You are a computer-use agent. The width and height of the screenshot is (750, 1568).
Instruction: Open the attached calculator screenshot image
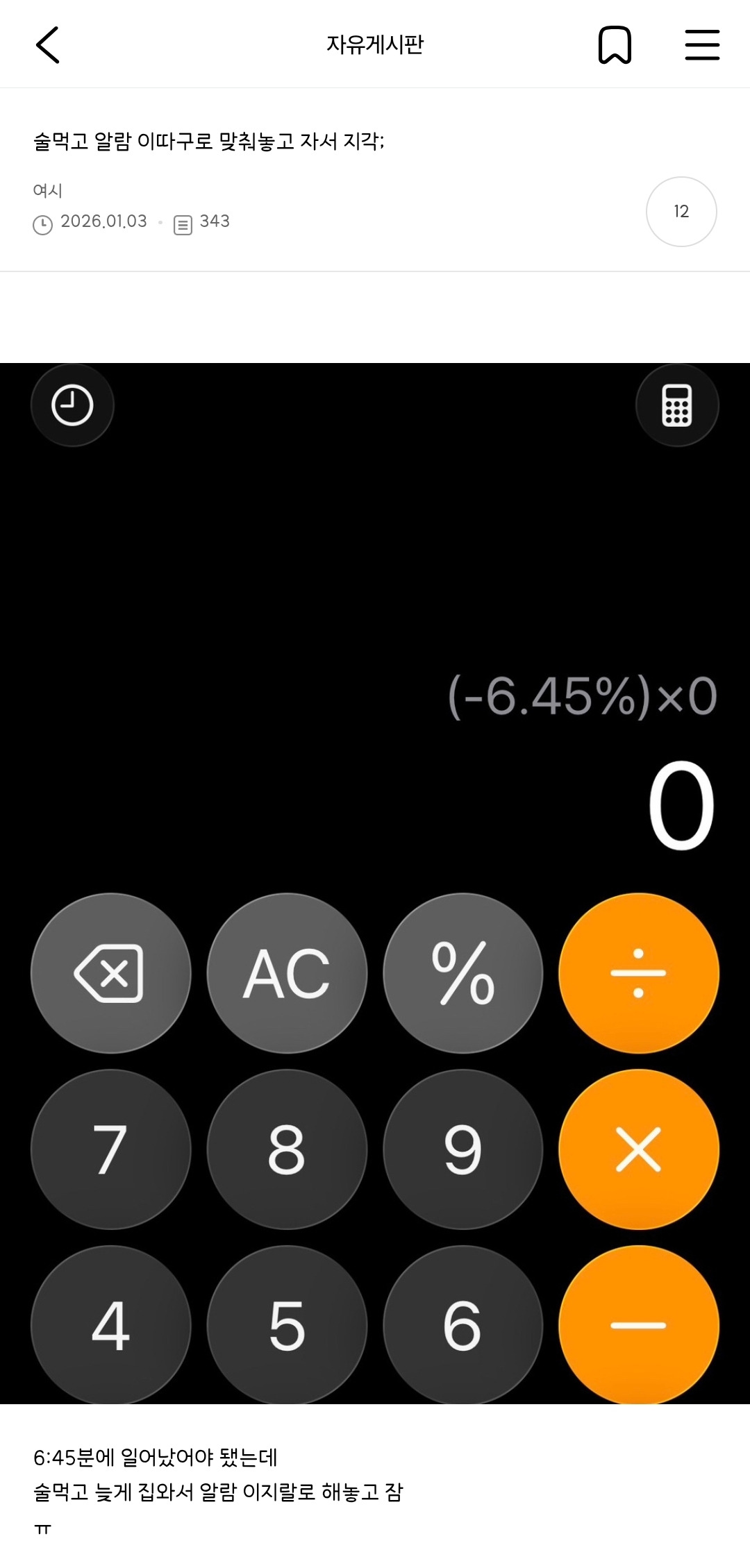[x=375, y=882]
